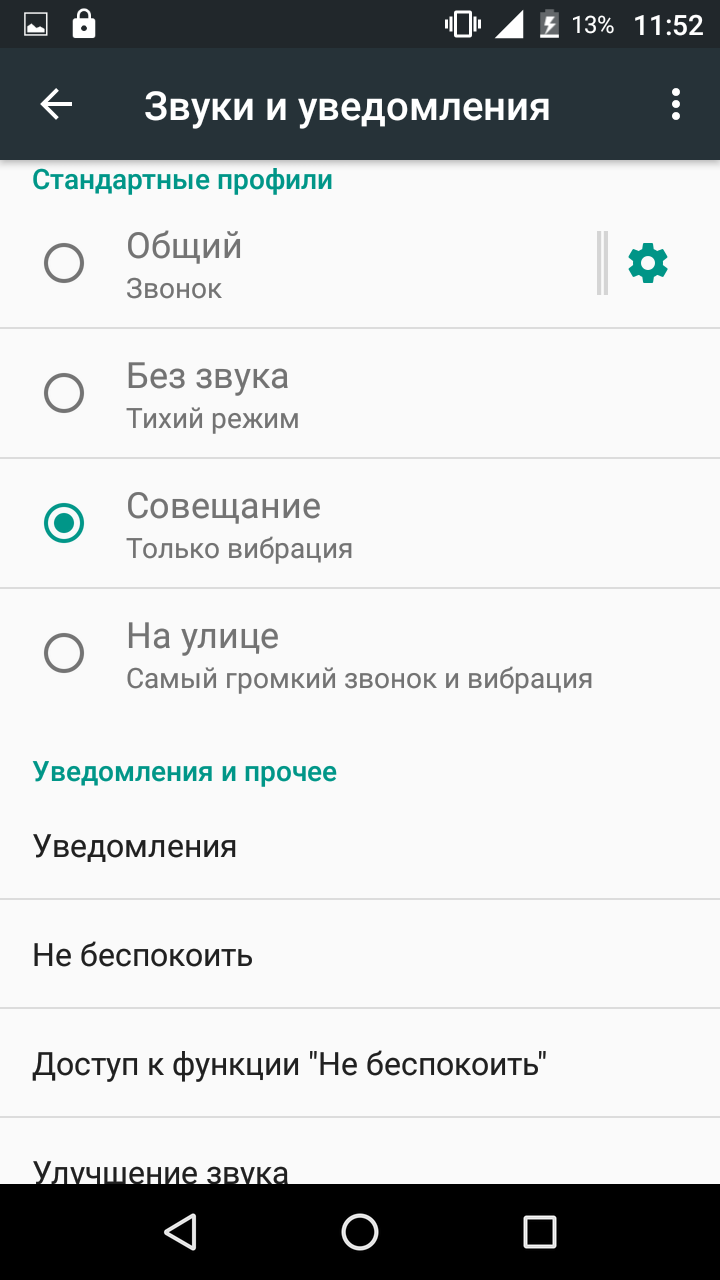Open the overflow menu
This screenshot has height=1280, width=720.
676,105
